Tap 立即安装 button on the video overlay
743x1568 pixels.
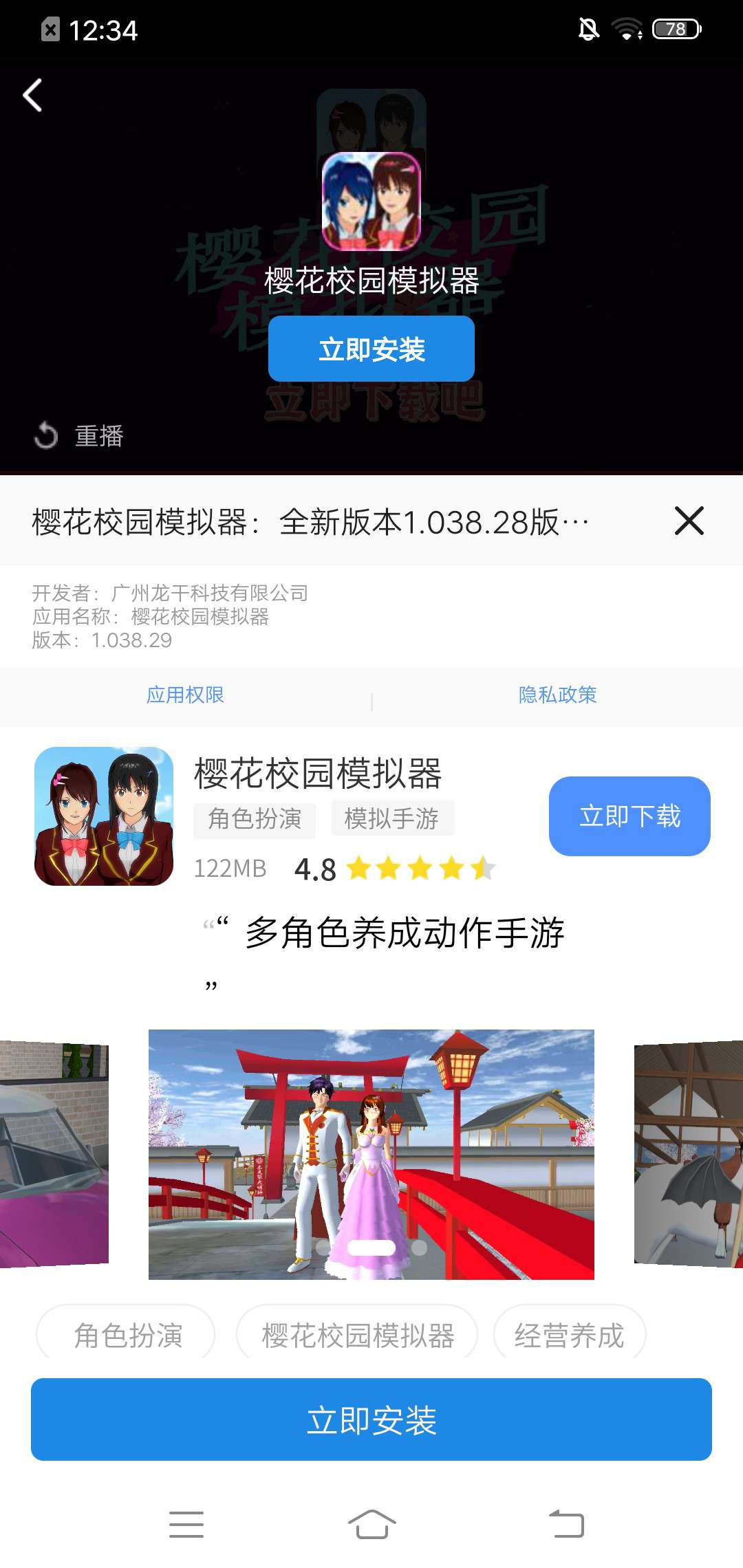tap(371, 349)
